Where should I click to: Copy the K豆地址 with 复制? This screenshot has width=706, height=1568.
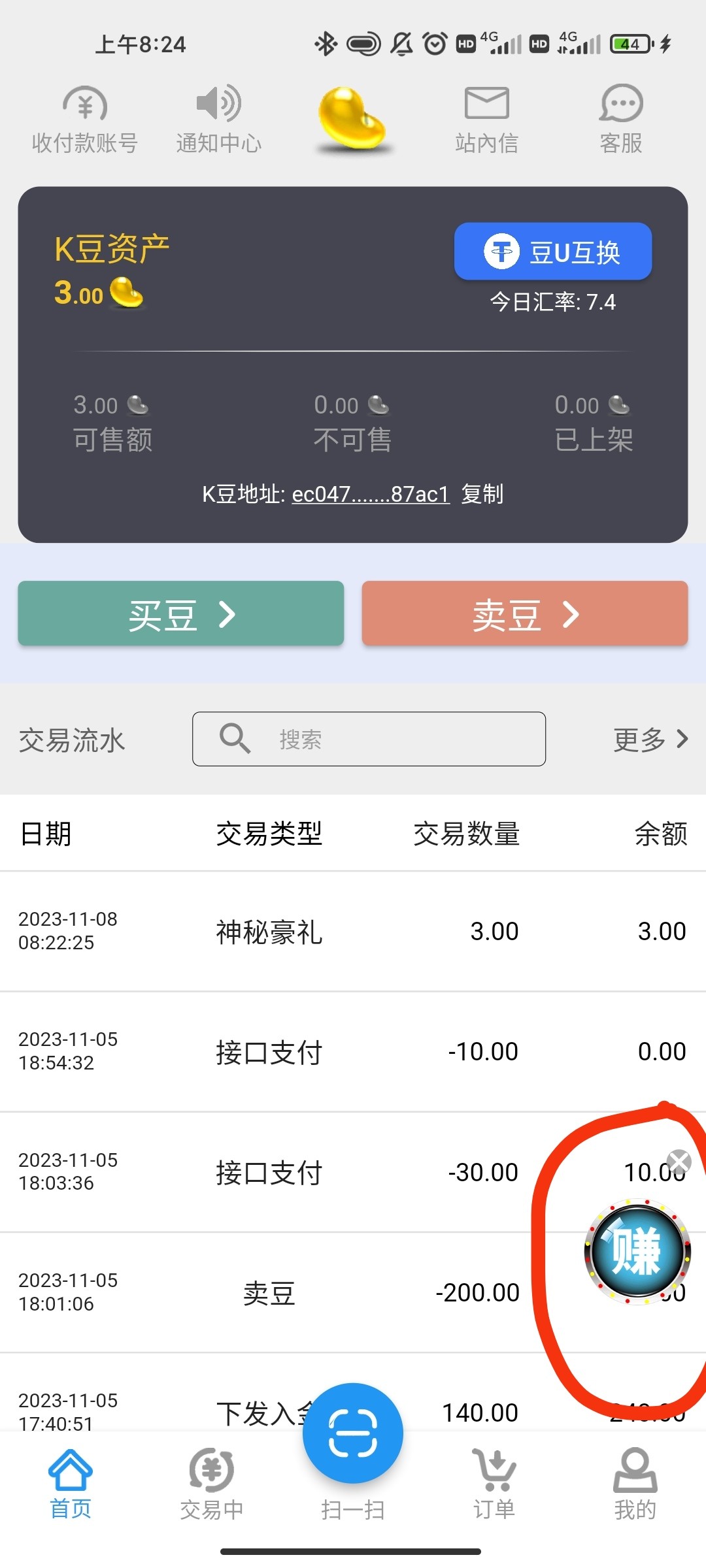(482, 494)
